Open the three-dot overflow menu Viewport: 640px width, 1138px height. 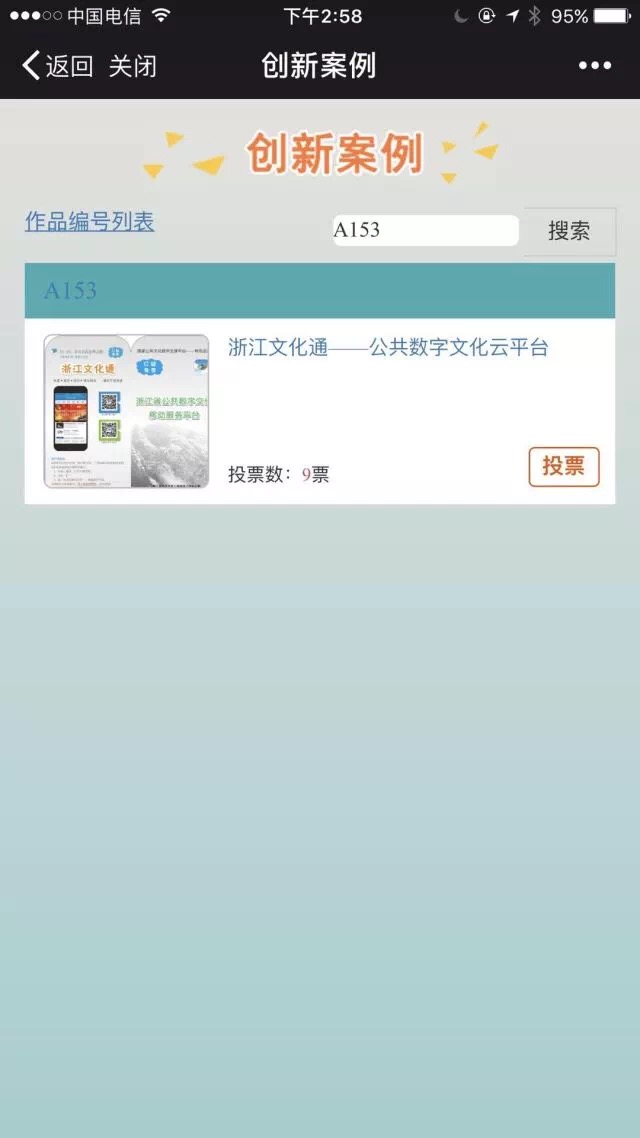click(594, 66)
